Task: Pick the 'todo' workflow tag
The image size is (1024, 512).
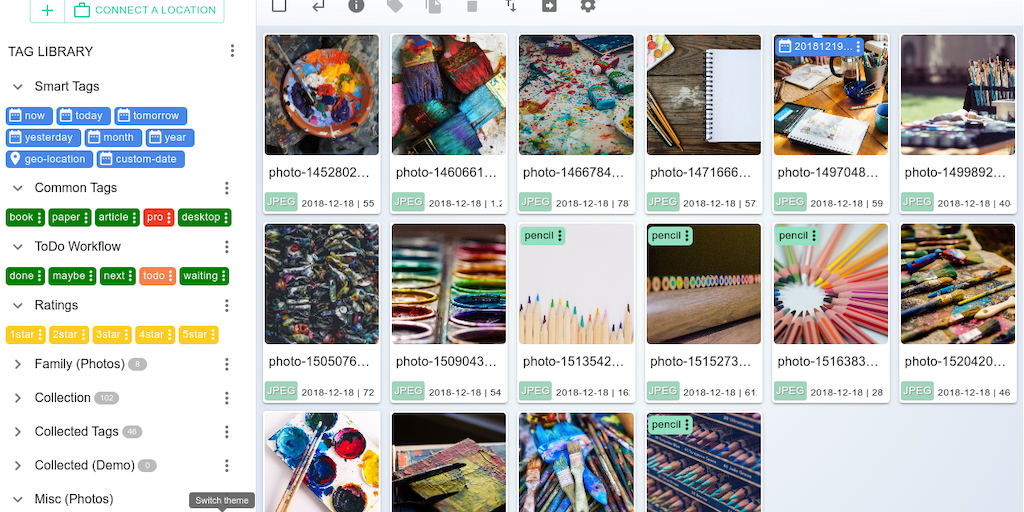Action: click(x=157, y=276)
